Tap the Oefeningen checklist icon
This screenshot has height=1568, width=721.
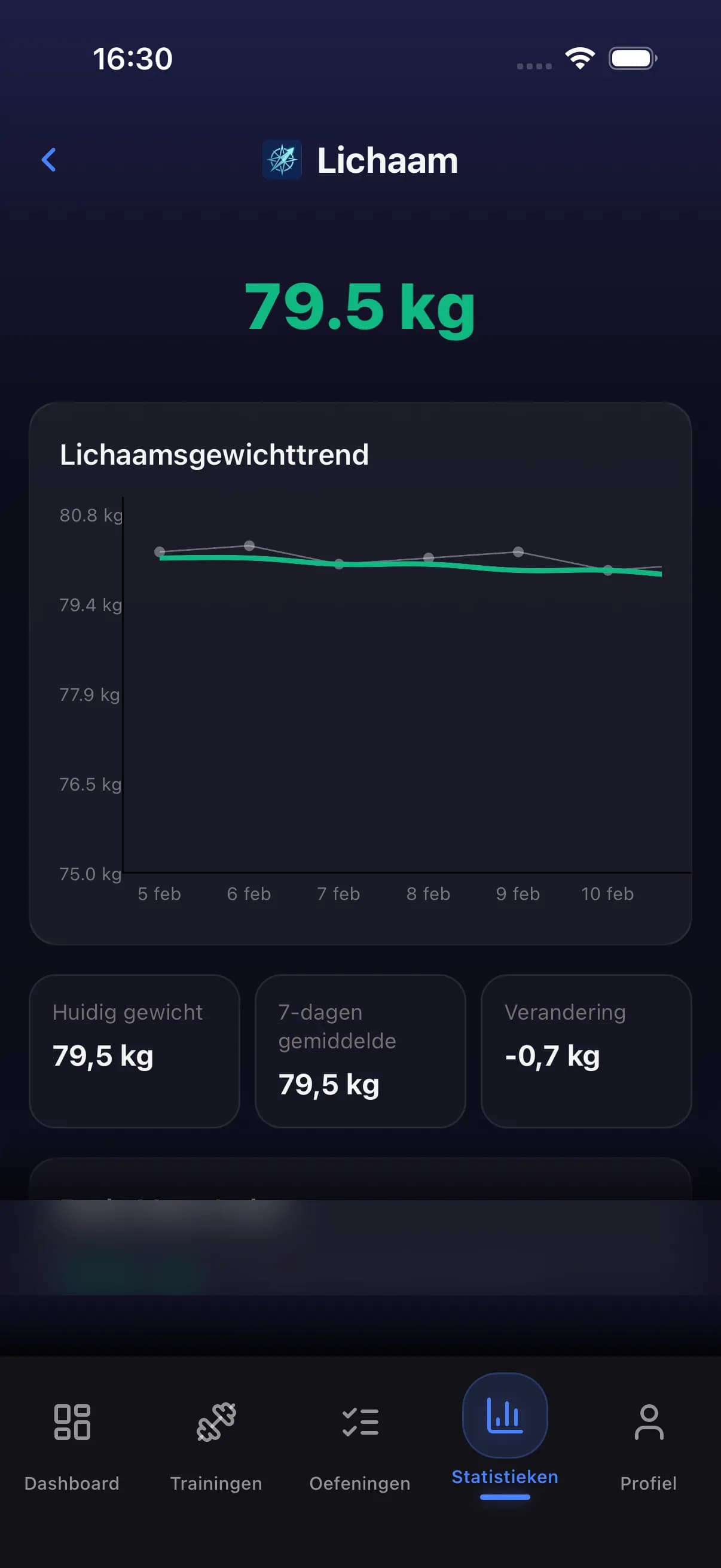click(x=360, y=1422)
